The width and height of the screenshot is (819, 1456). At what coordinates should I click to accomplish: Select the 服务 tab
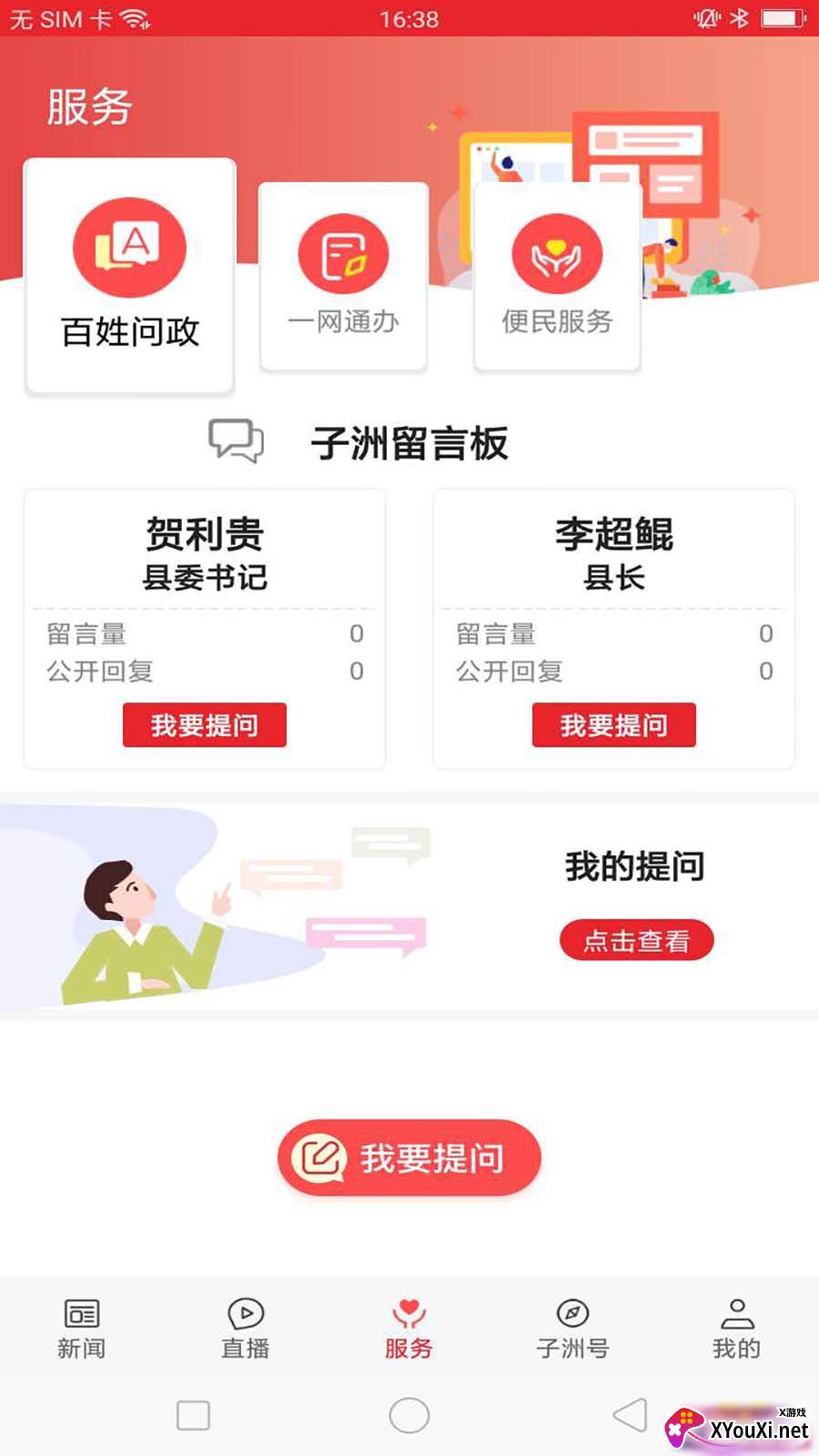coord(409,1330)
